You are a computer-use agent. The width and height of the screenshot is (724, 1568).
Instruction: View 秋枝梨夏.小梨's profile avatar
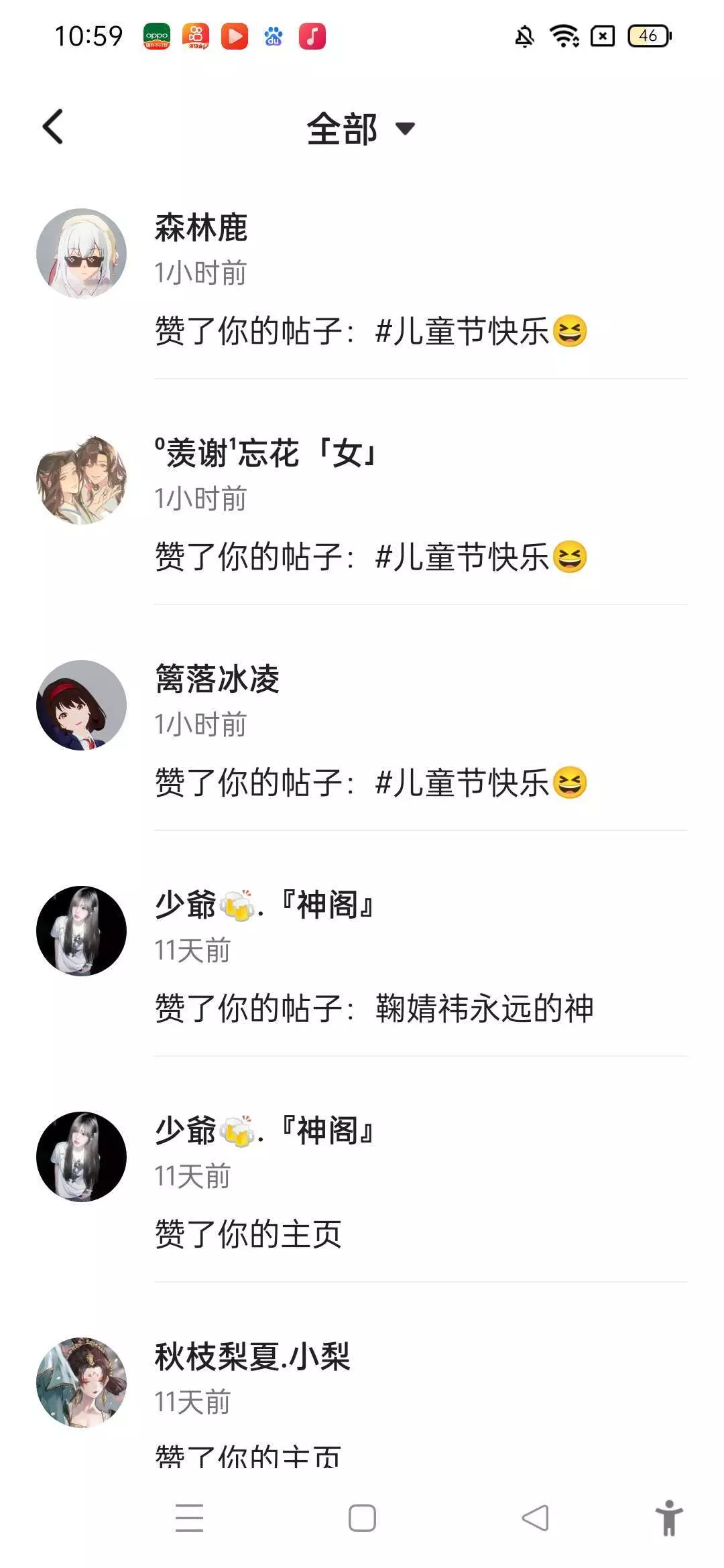click(81, 1382)
